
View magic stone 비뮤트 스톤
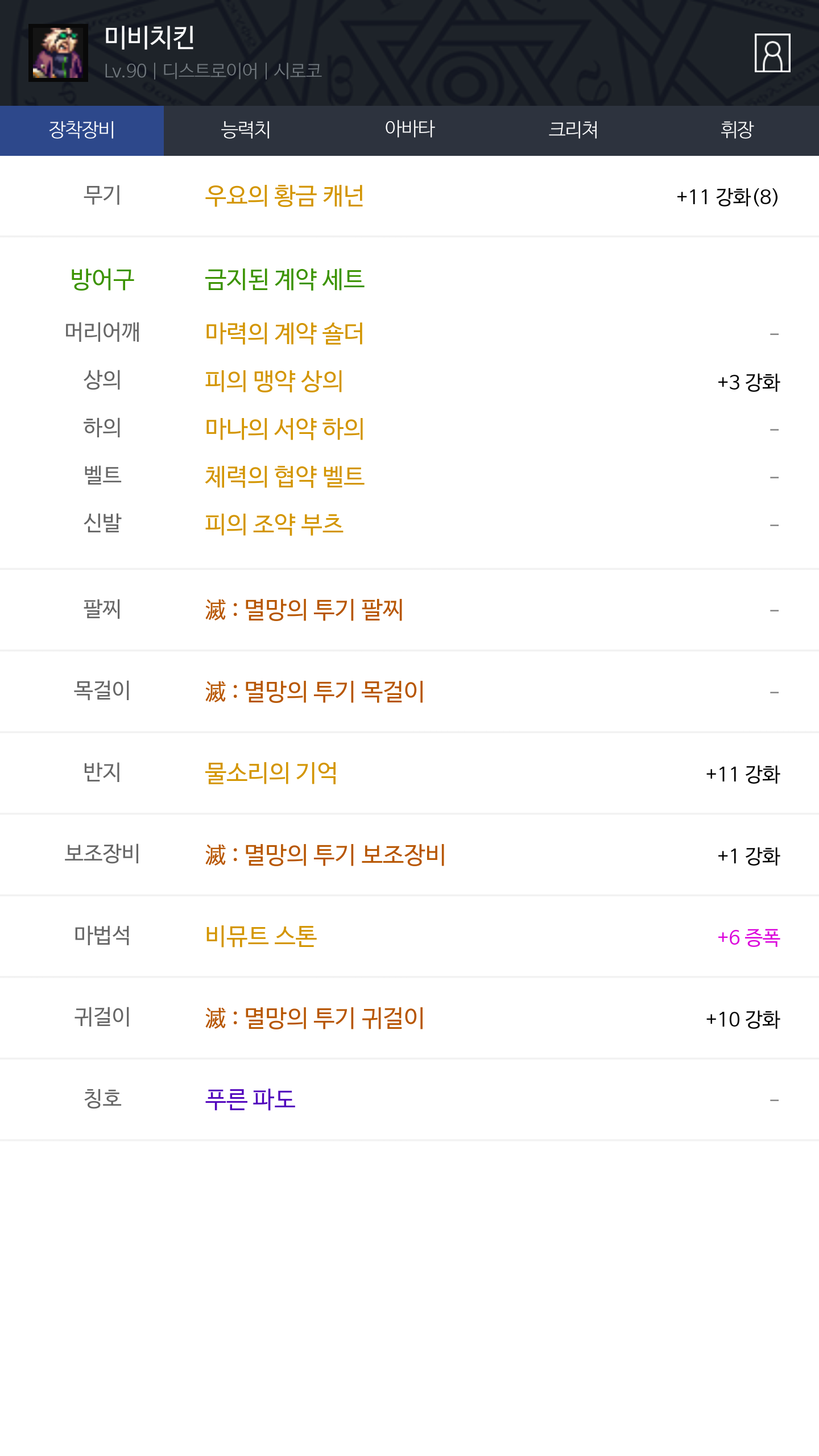pos(260,936)
